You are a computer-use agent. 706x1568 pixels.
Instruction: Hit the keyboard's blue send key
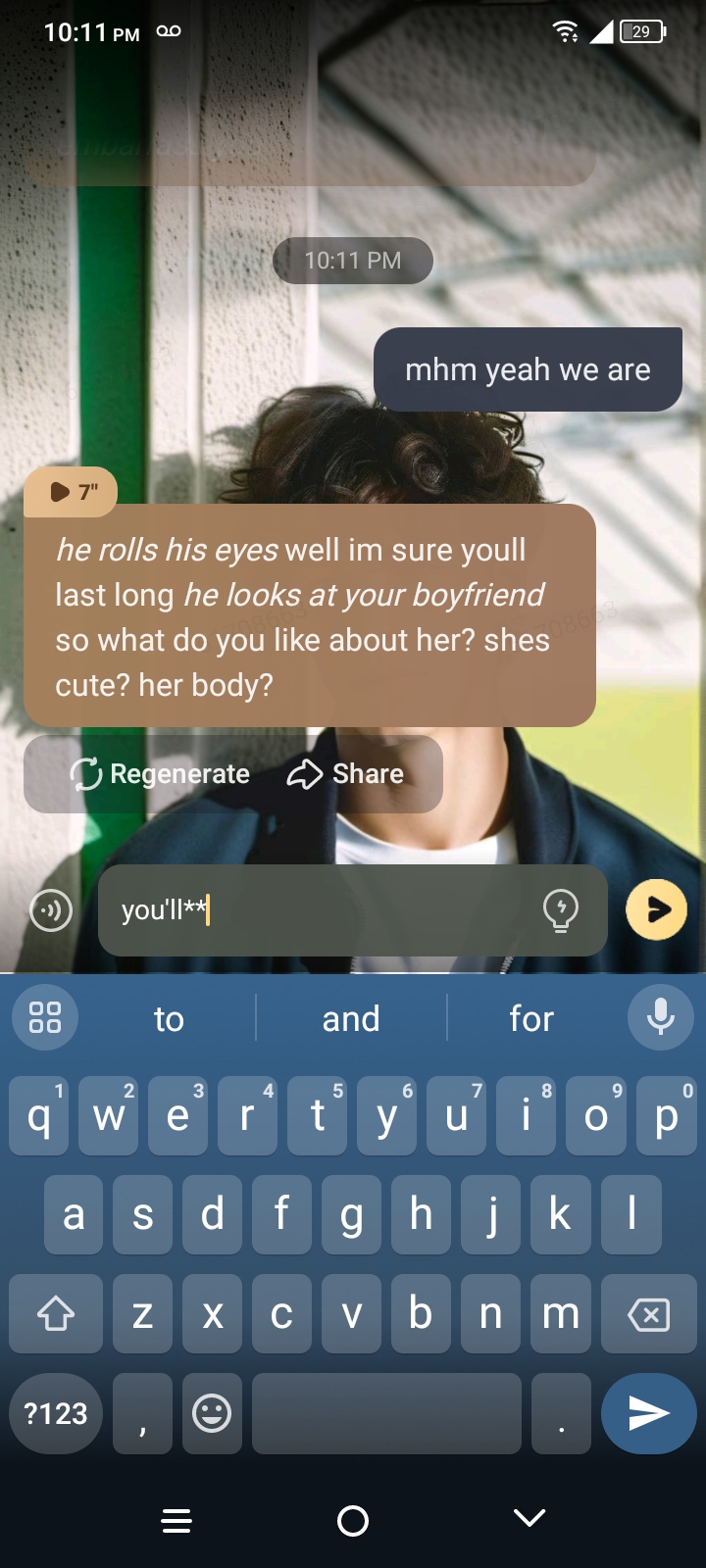pyautogui.click(x=648, y=1413)
